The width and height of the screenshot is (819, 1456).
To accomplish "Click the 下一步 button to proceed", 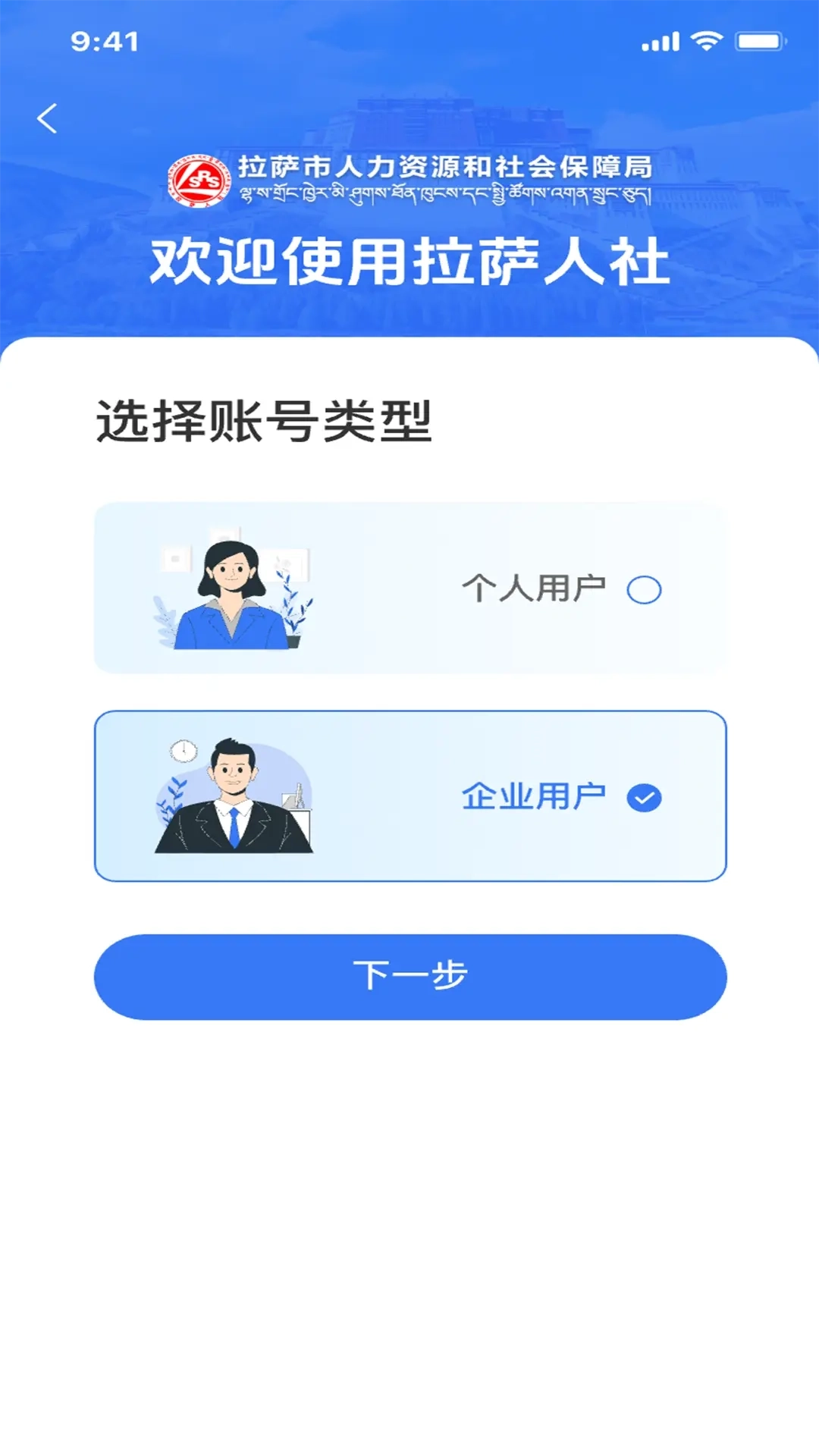I will [x=409, y=977].
